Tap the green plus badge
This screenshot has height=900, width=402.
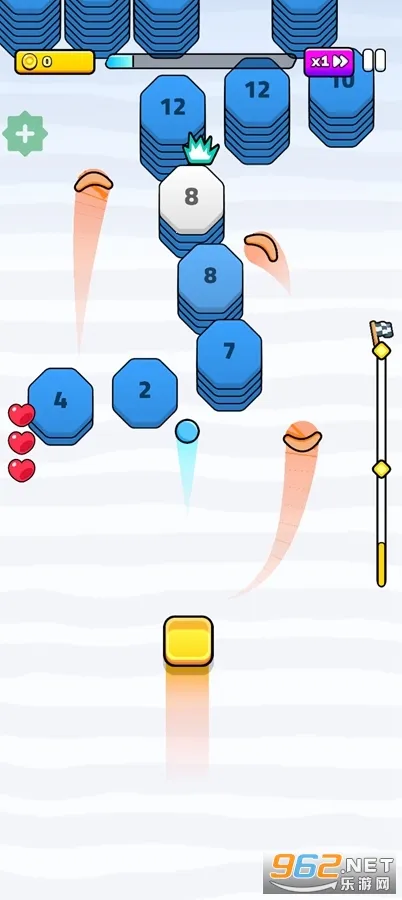tap(25, 134)
